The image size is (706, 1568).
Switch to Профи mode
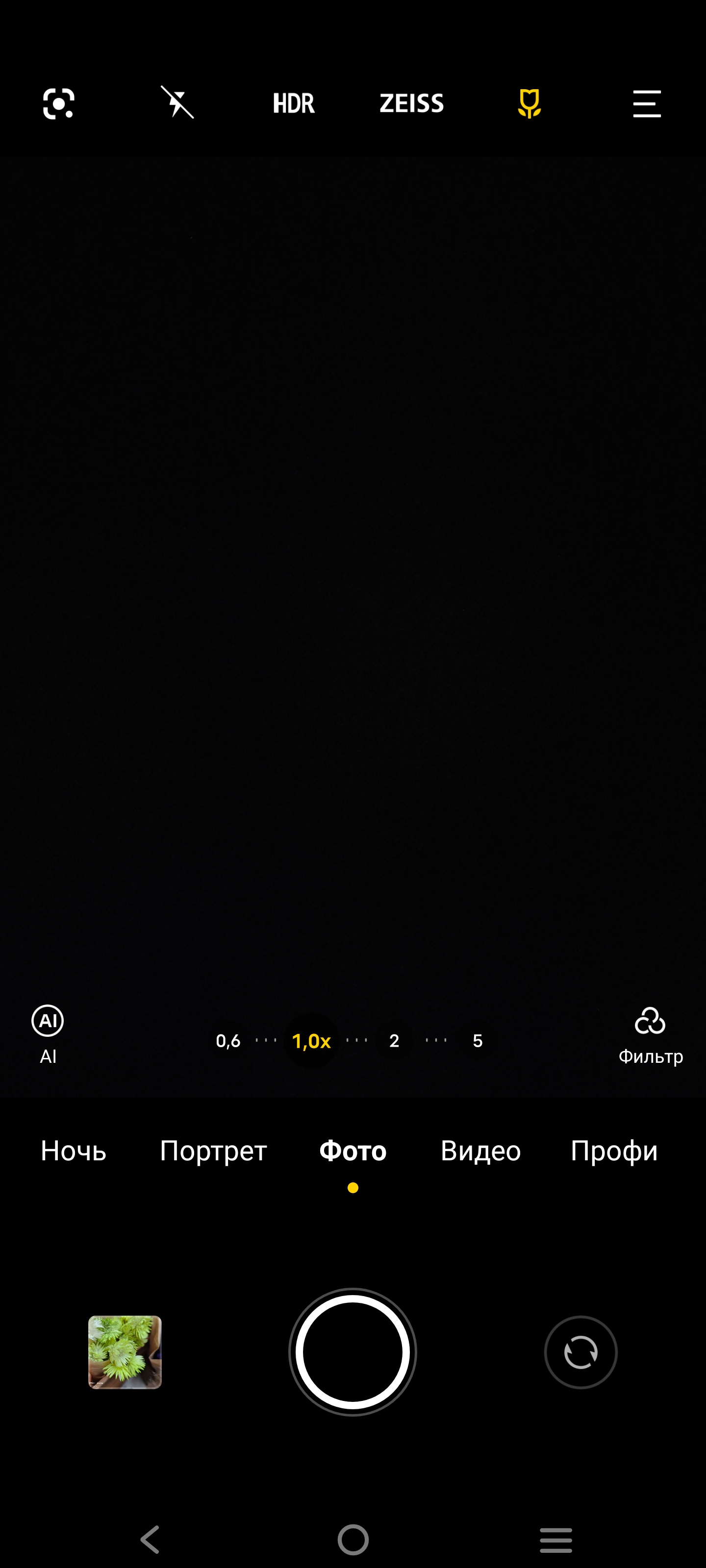tap(614, 1151)
